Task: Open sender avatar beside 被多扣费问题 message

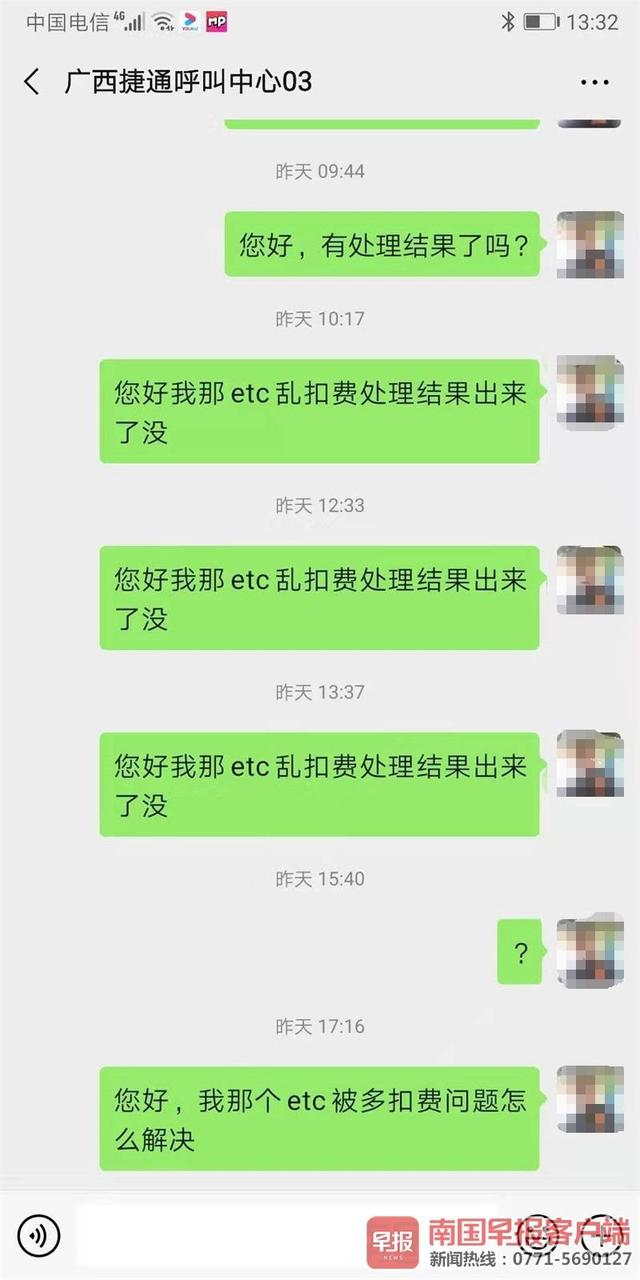Action: click(590, 1099)
